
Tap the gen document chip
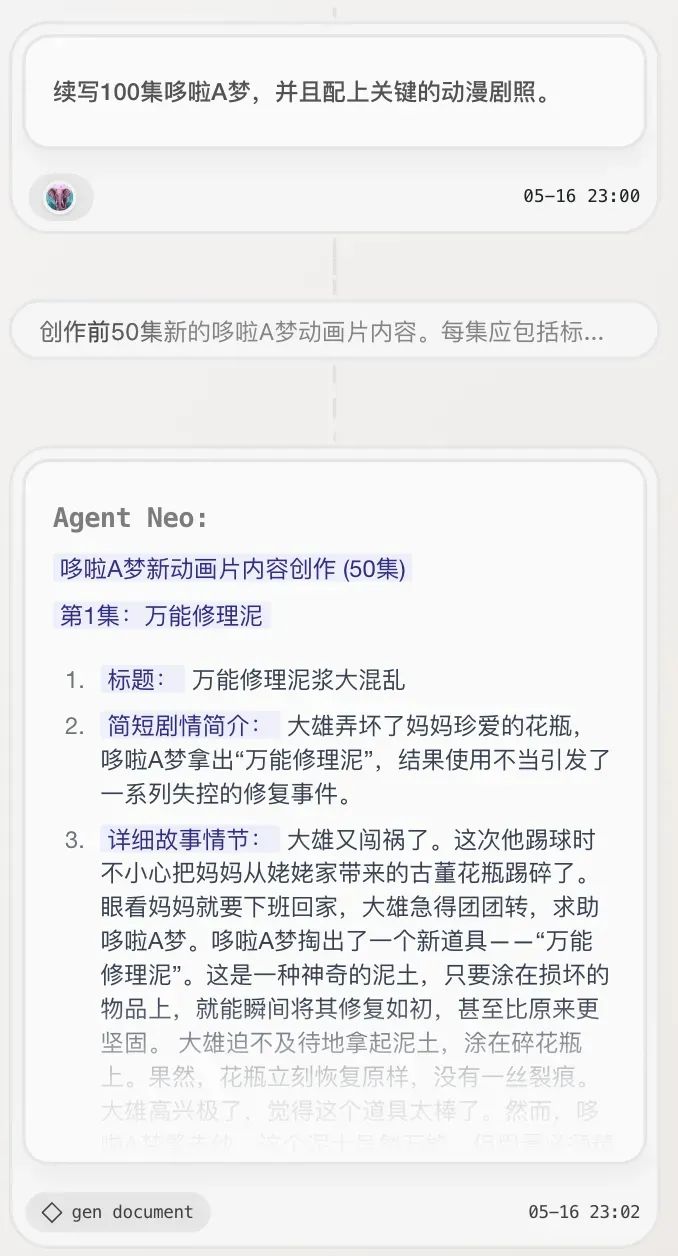point(118,1212)
